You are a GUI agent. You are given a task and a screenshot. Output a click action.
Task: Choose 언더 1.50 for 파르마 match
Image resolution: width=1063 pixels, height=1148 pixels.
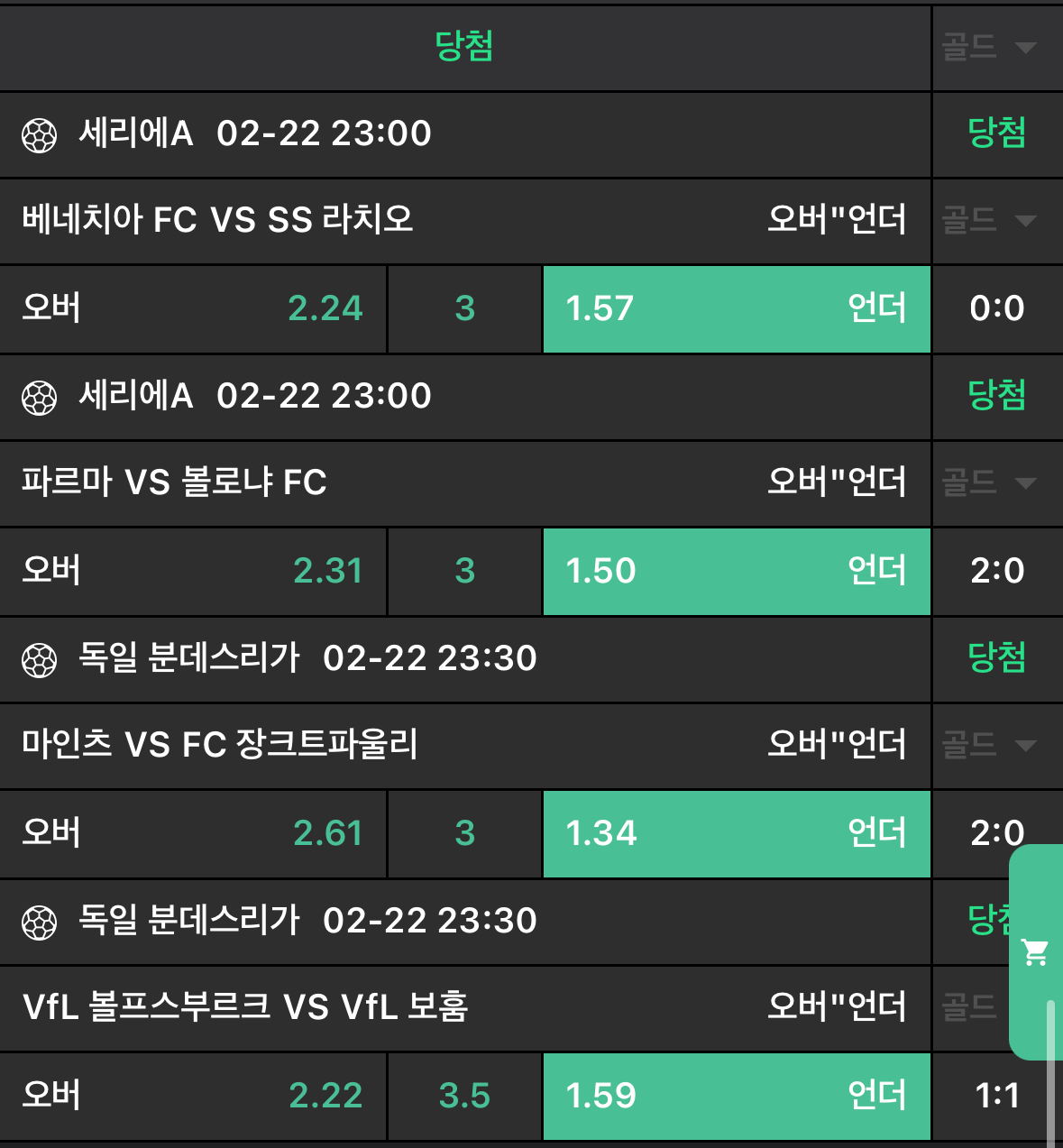tap(736, 571)
